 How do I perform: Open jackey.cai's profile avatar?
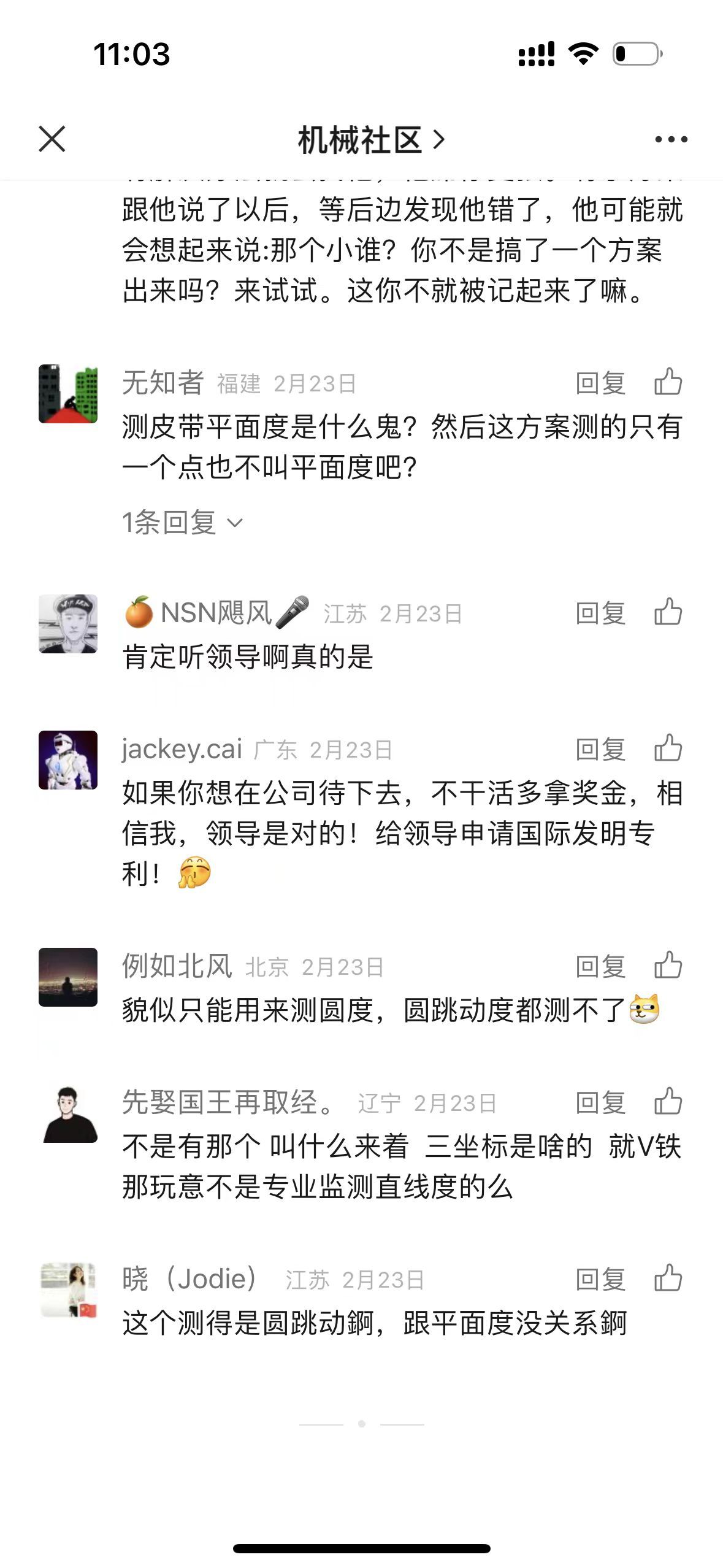click(68, 760)
